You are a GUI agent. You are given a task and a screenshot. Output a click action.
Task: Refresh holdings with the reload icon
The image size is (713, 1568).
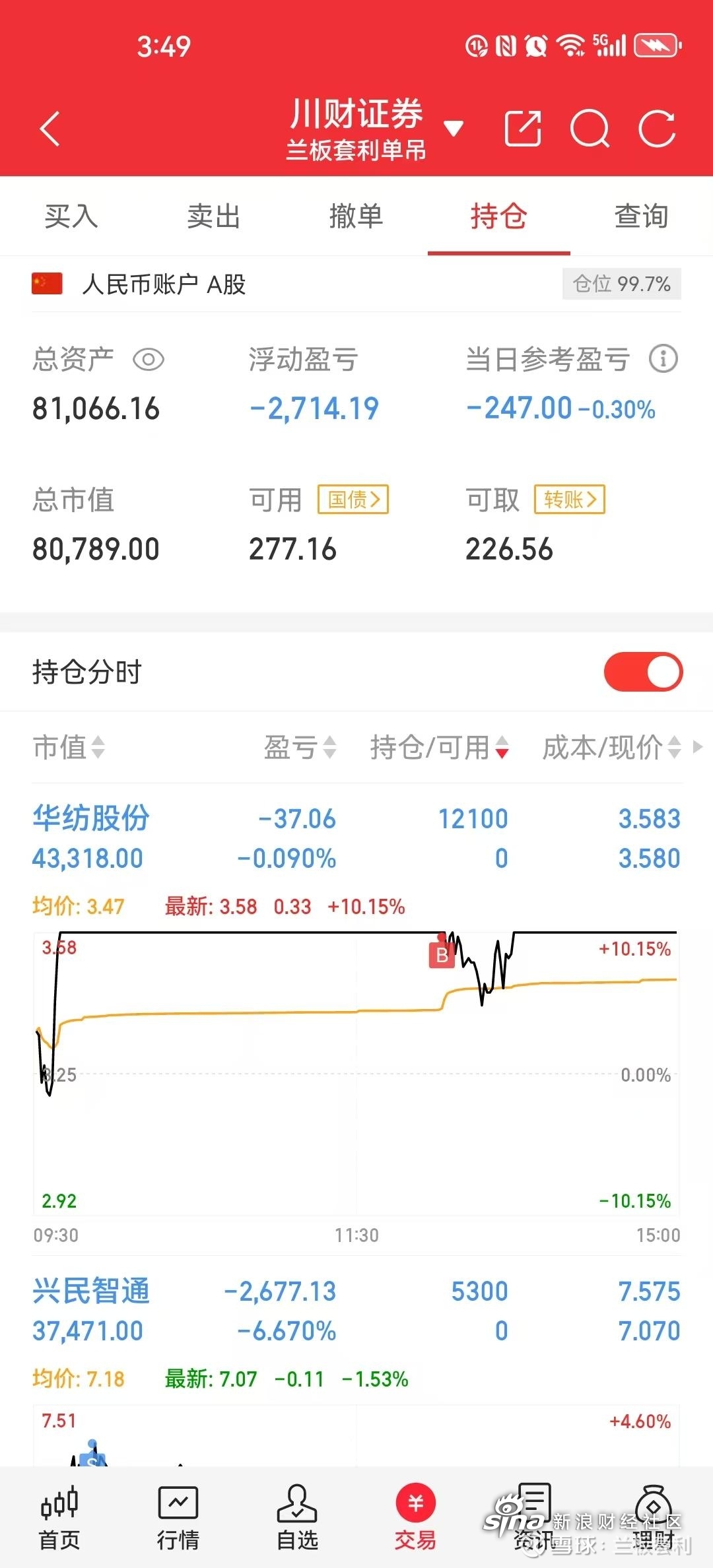(x=658, y=128)
